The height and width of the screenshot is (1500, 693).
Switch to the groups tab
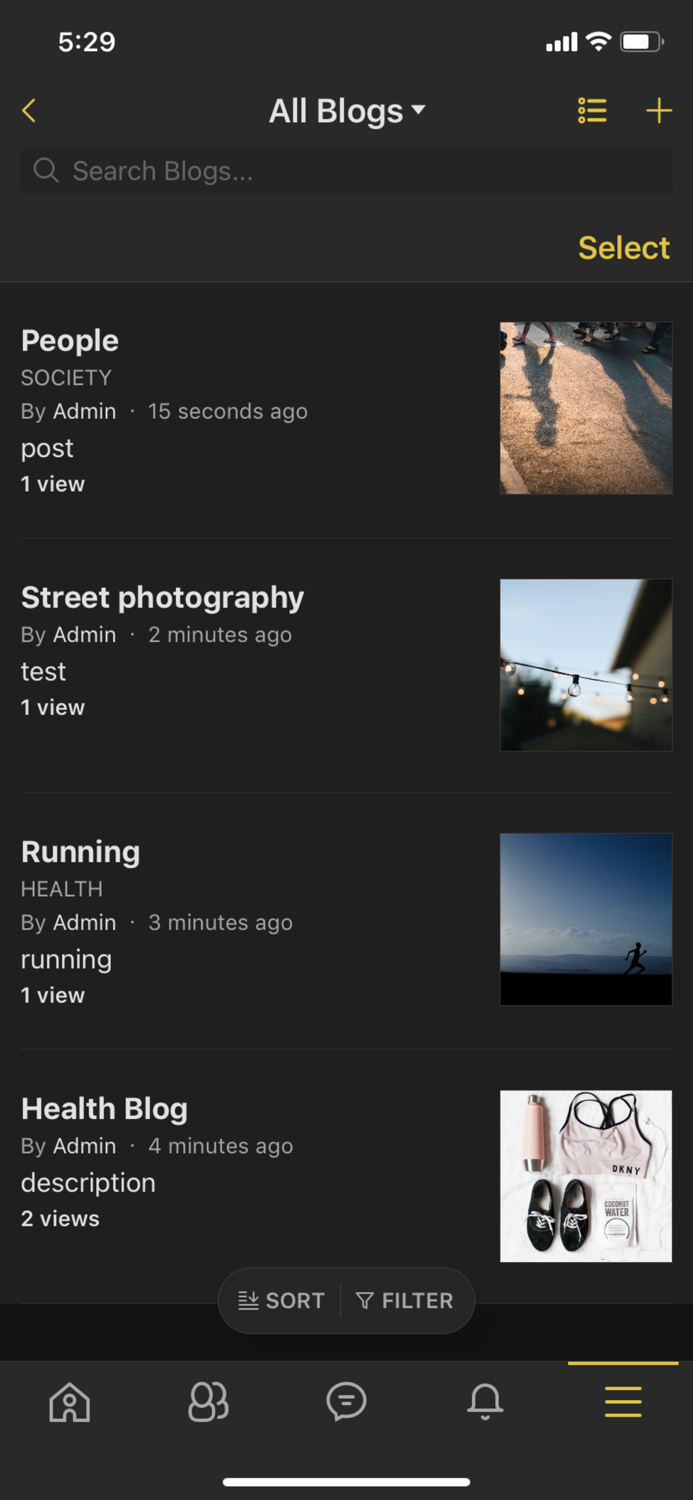[x=208, y=1402]
